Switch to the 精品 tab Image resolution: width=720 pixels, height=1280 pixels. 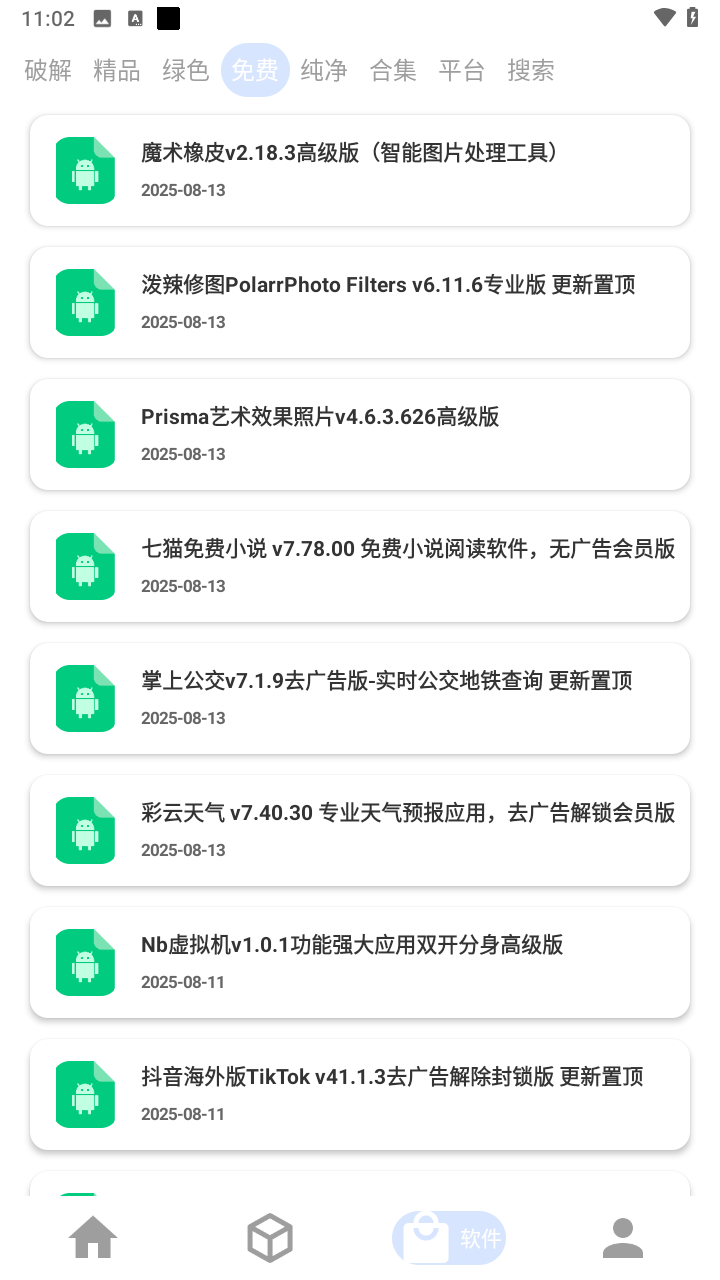coord(117,70)
